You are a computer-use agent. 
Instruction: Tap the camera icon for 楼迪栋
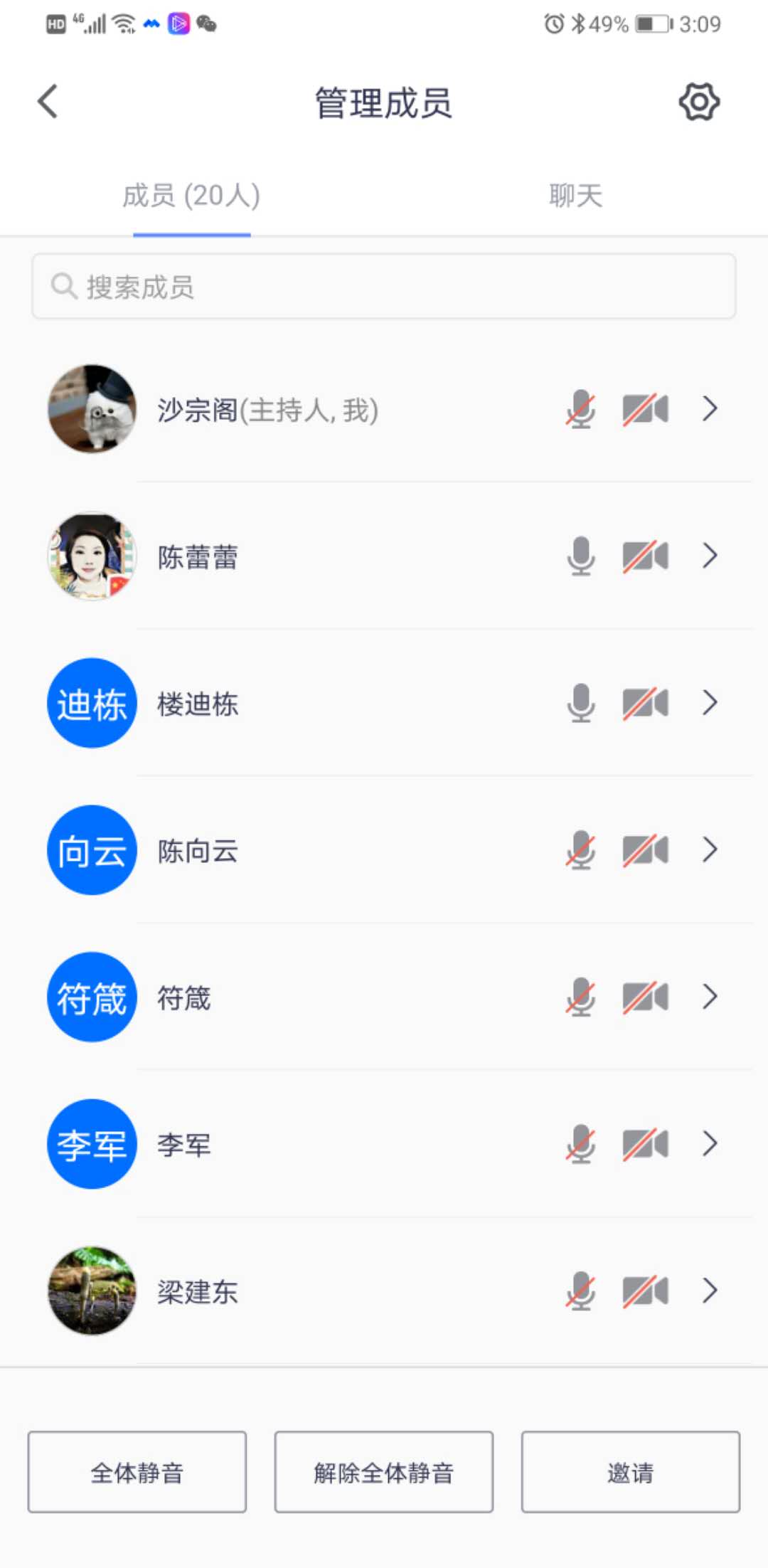pyautogui.click(x=645, y=703)
